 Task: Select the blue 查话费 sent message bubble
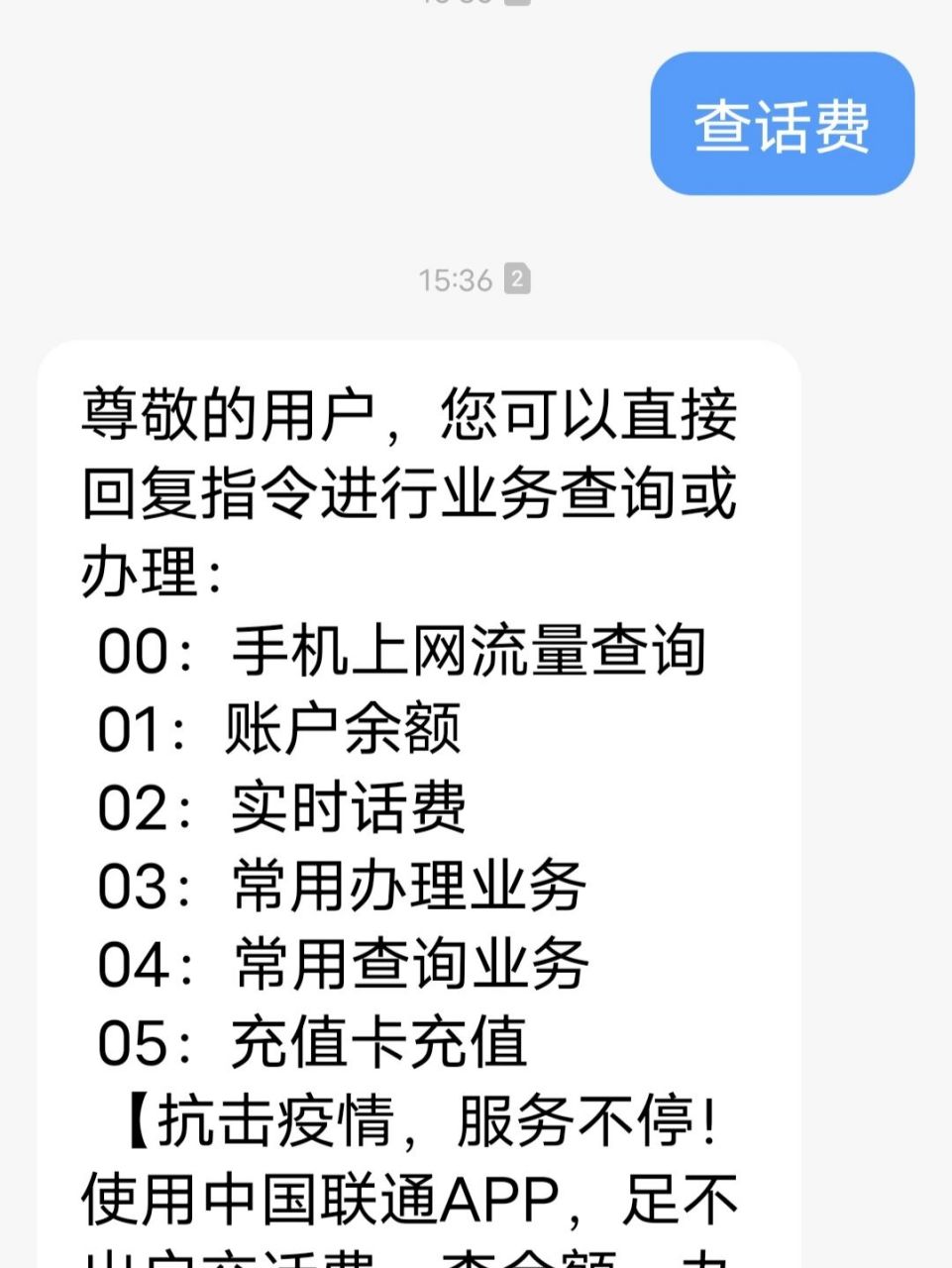pyautogui.click(x=779, y=124)
